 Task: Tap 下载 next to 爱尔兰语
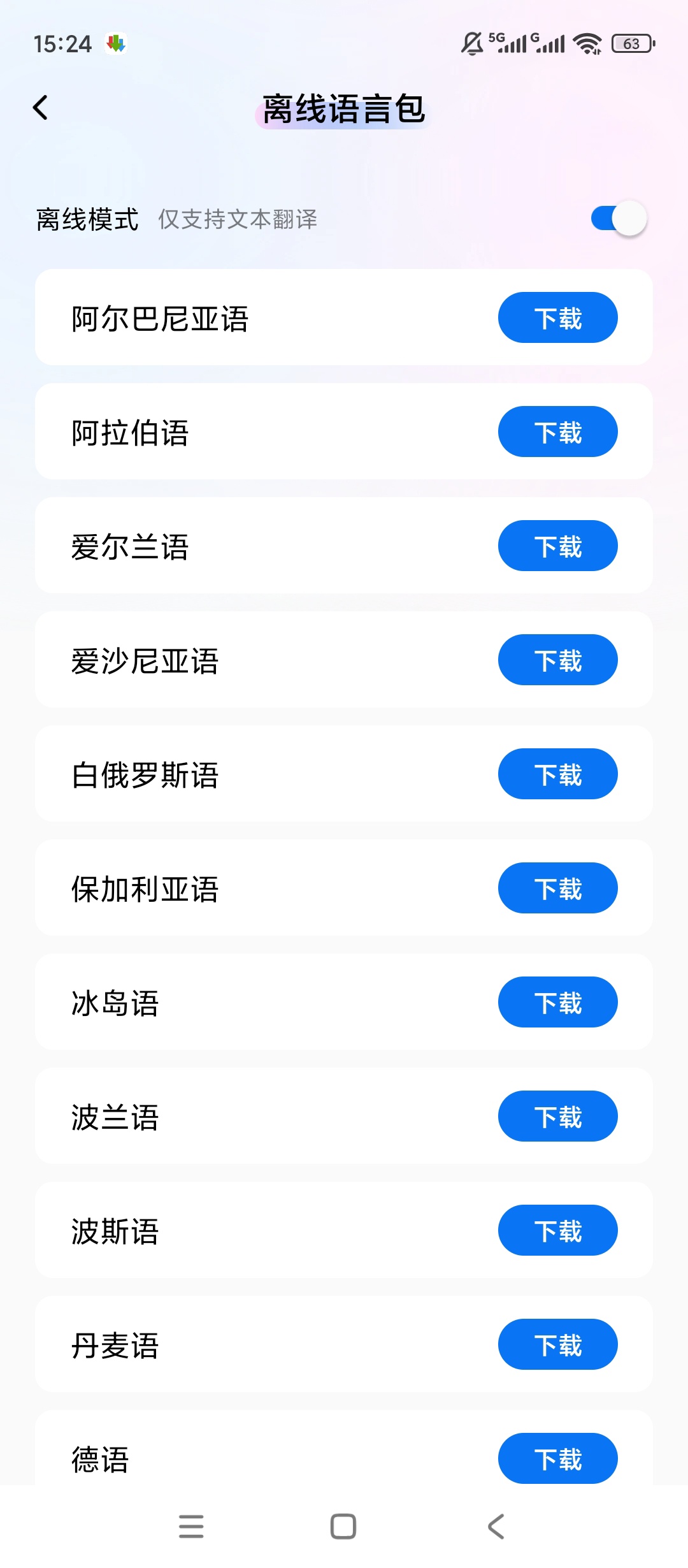pos(557,546)
